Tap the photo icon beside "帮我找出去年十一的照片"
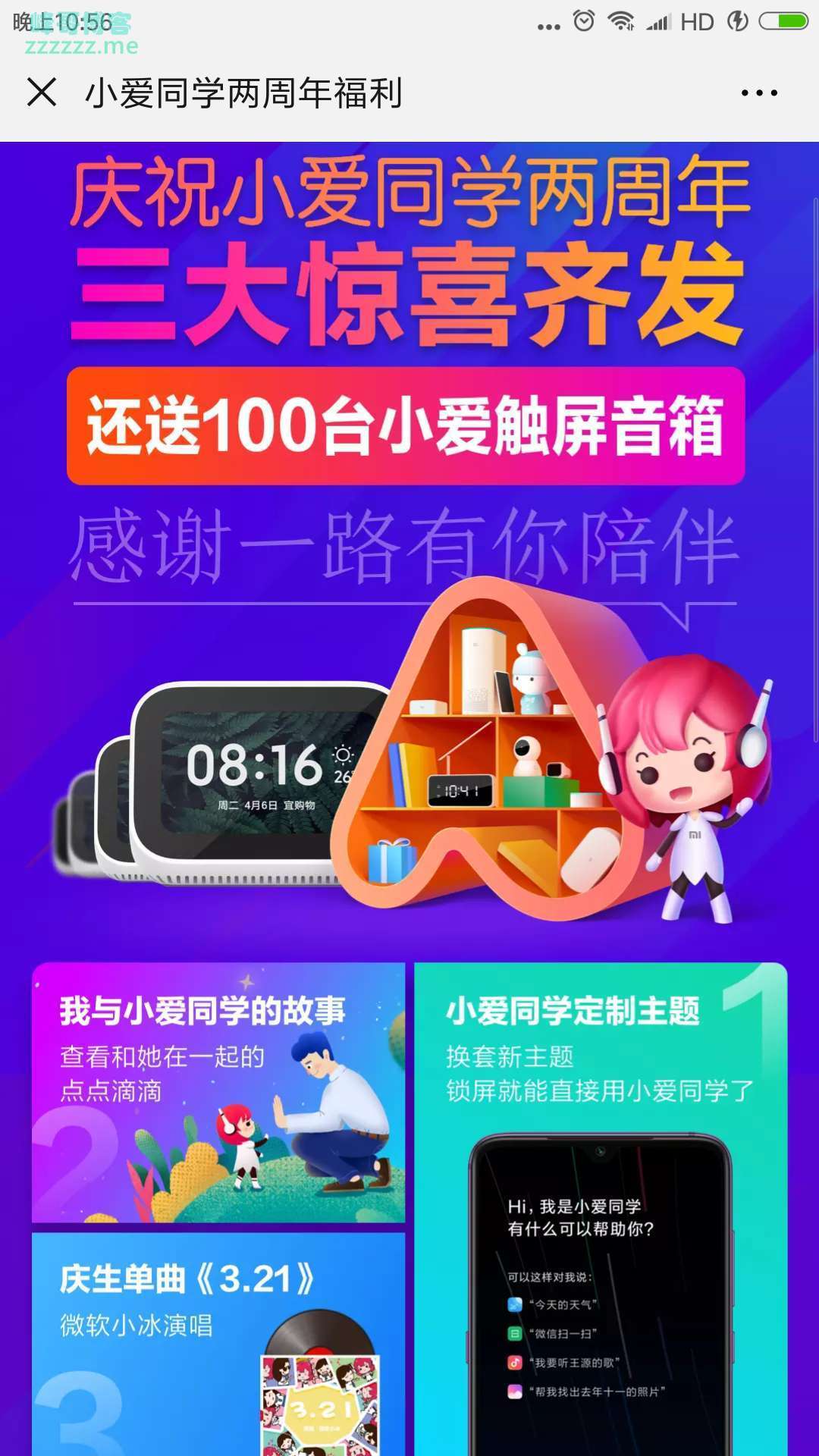 (x=516, y=1391)
